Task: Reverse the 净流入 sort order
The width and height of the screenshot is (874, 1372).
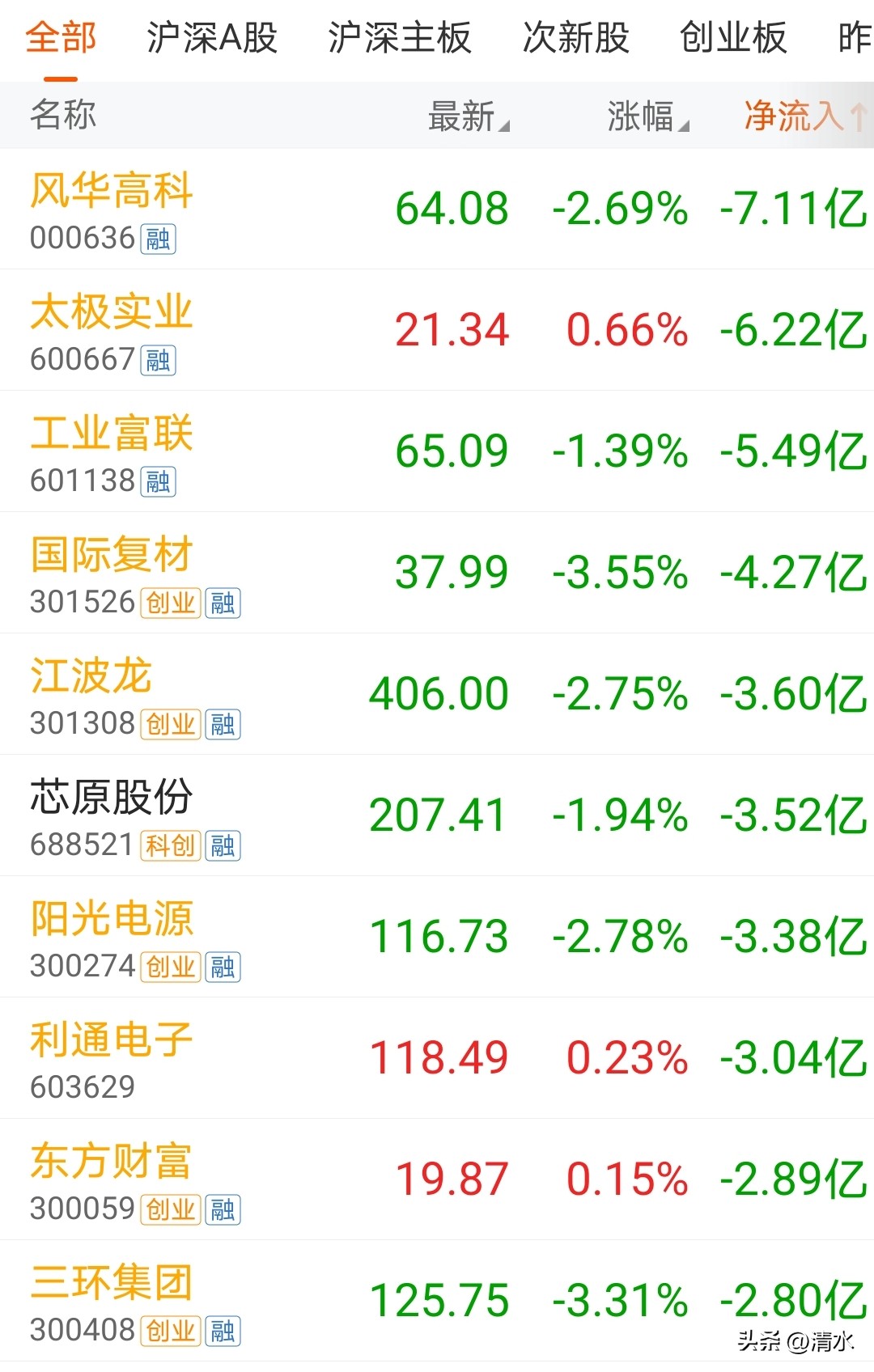Action: click(806, 116)
